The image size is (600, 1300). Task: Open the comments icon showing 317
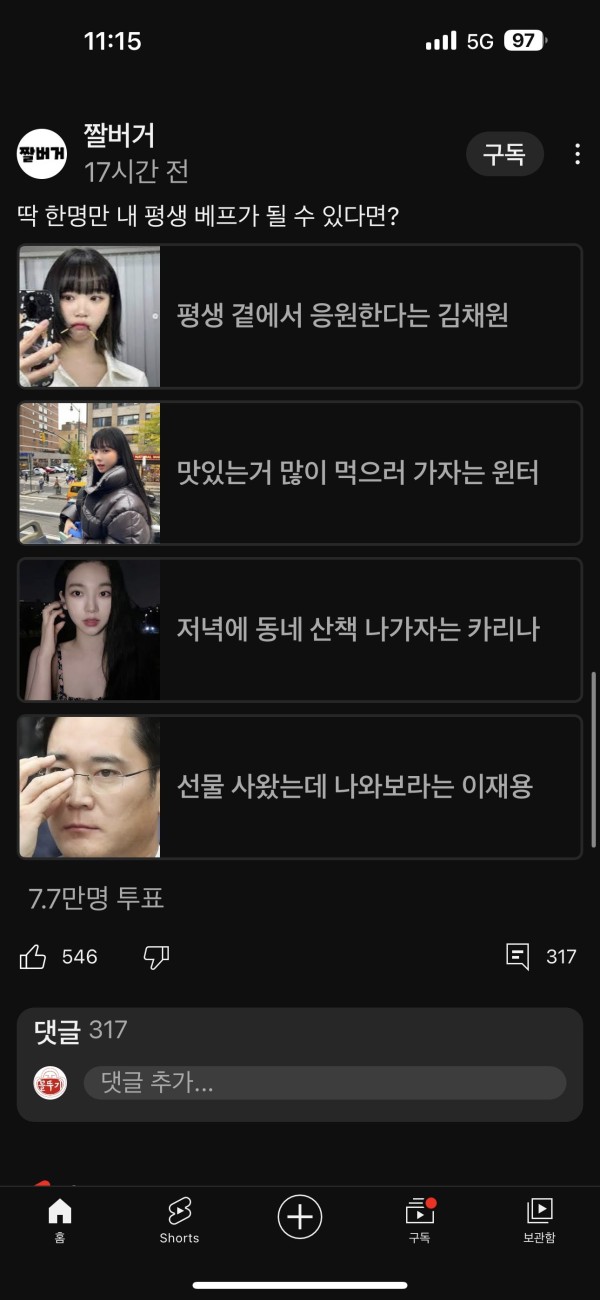click(x=518, y=957)
